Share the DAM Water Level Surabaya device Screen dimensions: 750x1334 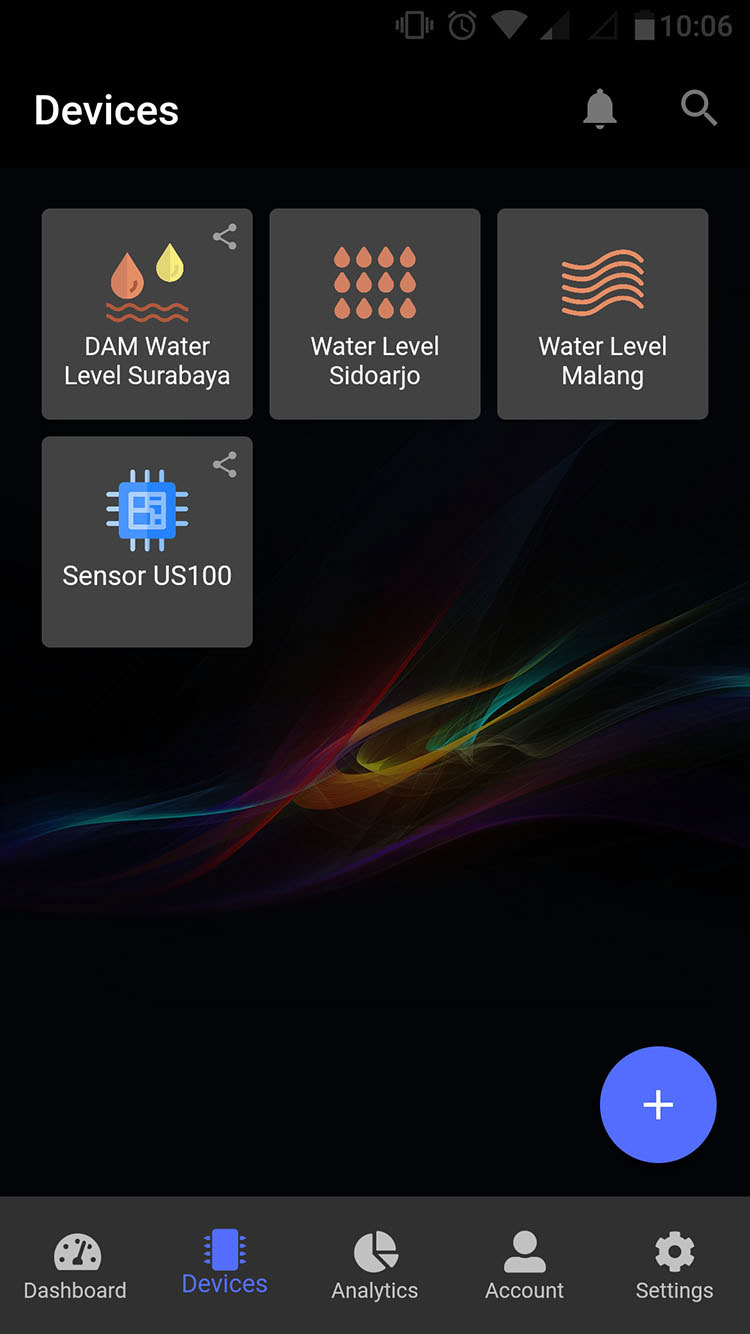click(225, 237)
